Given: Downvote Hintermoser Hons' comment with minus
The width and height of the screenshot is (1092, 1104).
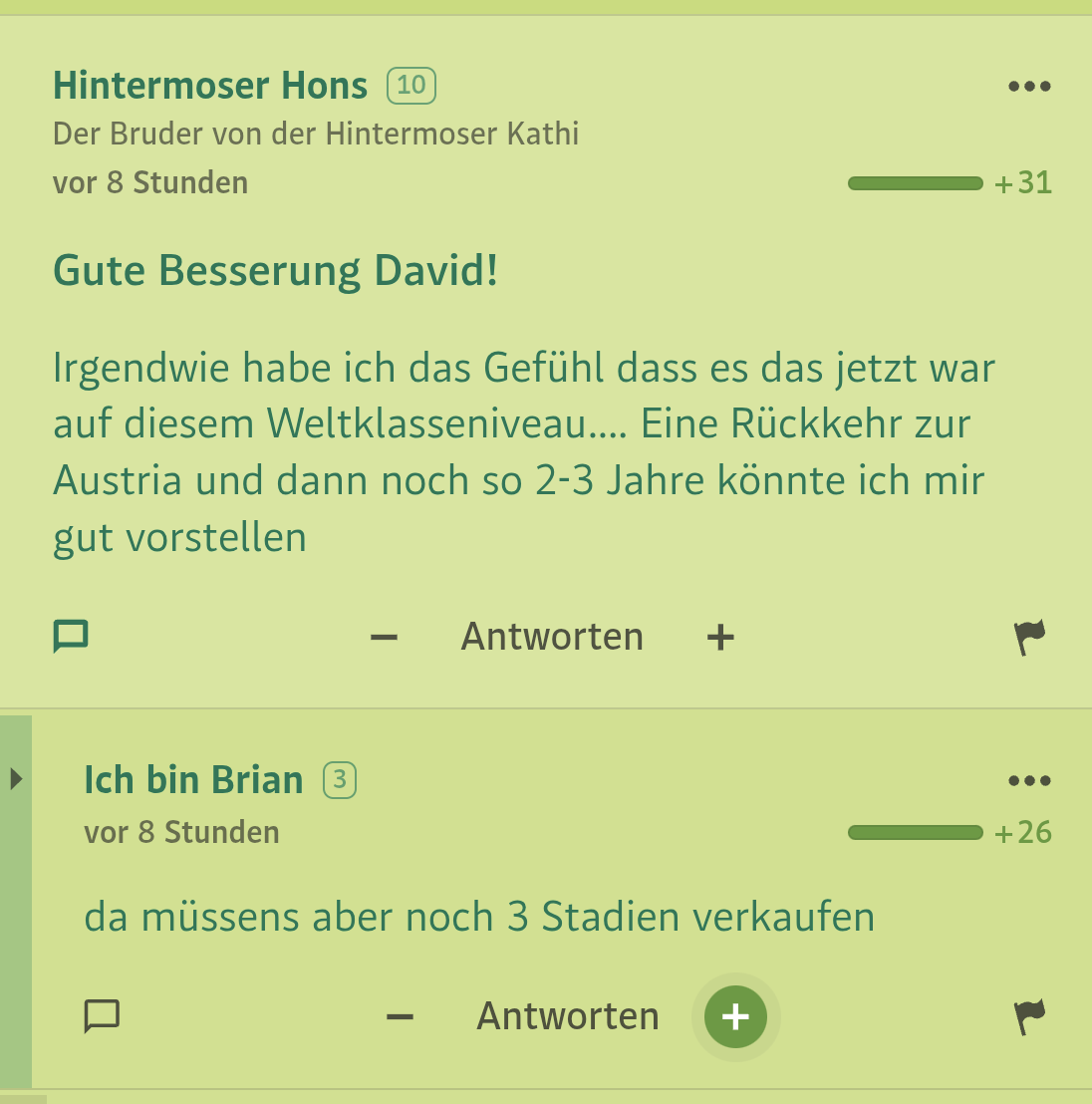Looking at the screenshot, I should coord(384,638).
